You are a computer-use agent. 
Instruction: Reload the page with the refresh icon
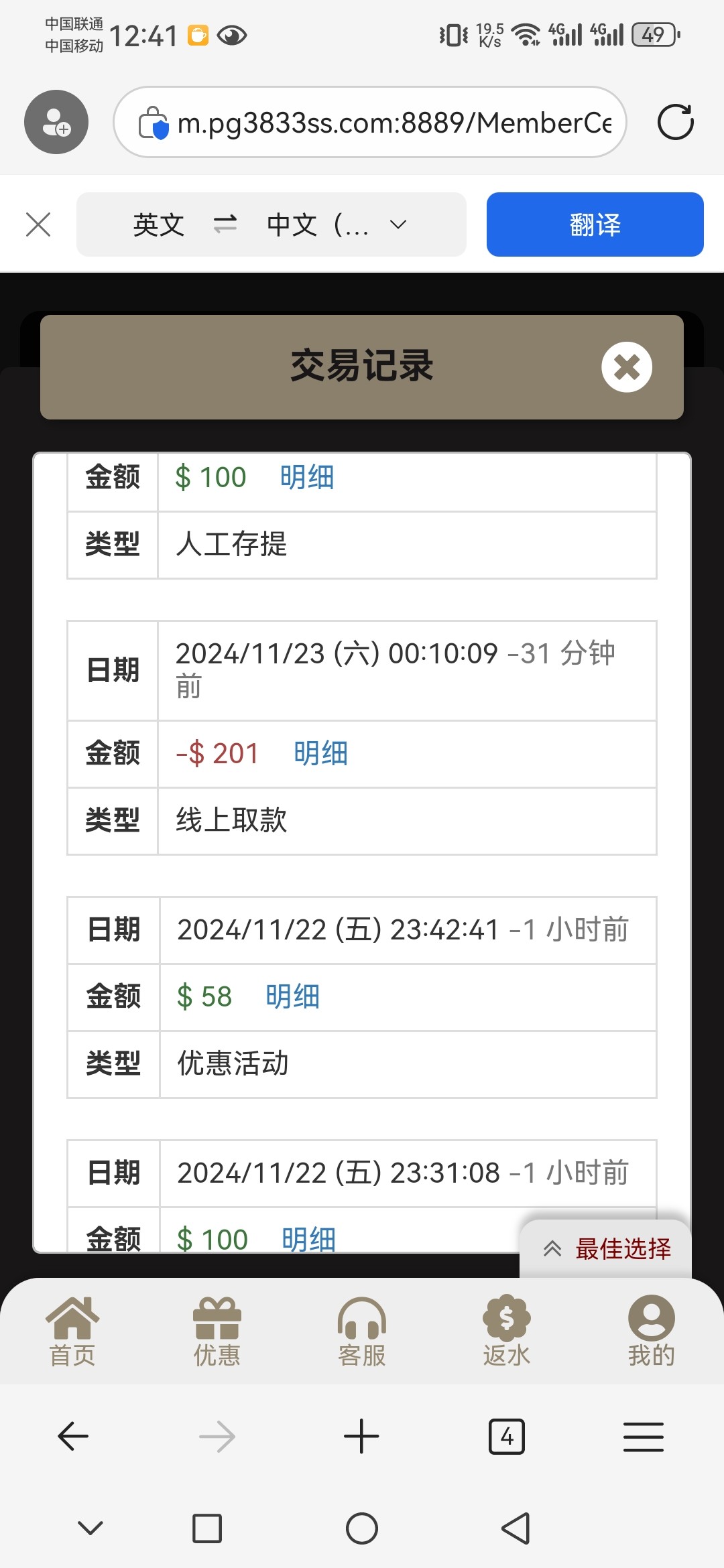(676, 123)
